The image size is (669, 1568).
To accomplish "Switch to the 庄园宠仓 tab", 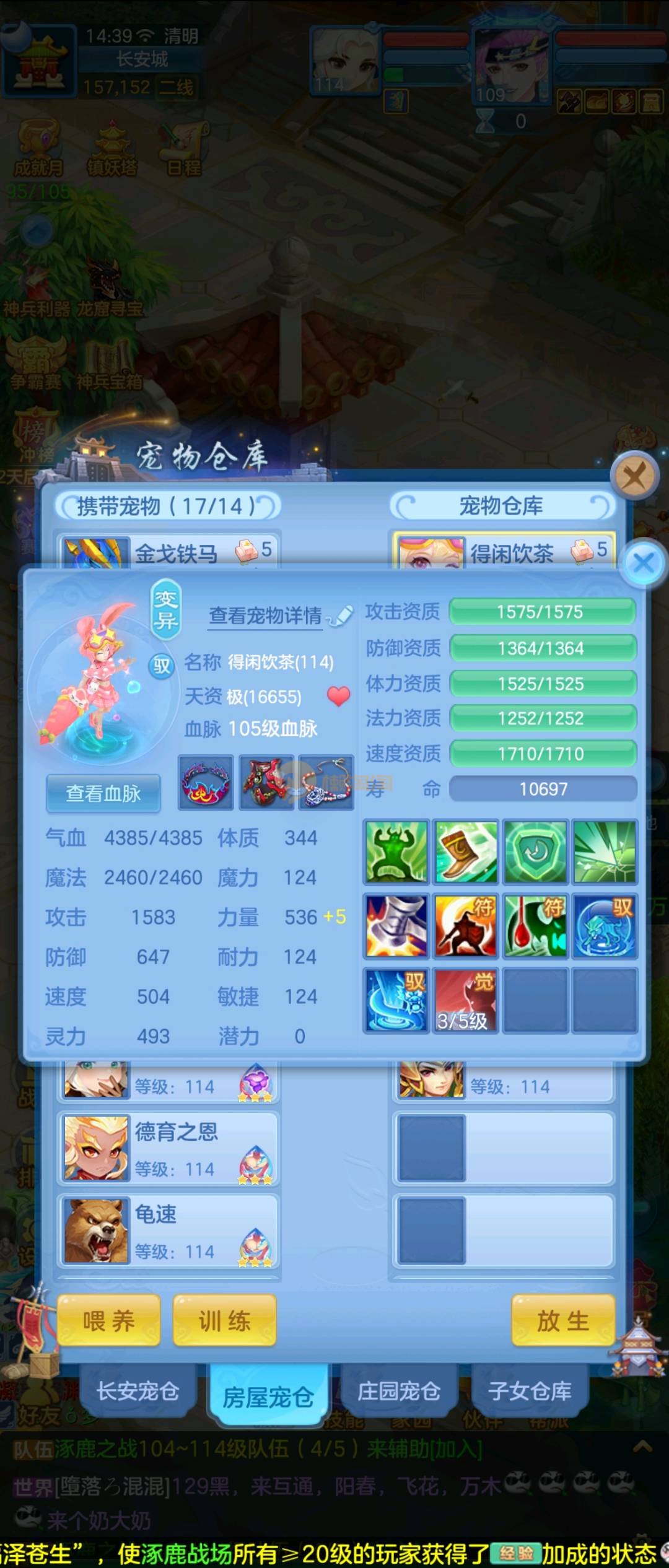I will click(399, 1392).
